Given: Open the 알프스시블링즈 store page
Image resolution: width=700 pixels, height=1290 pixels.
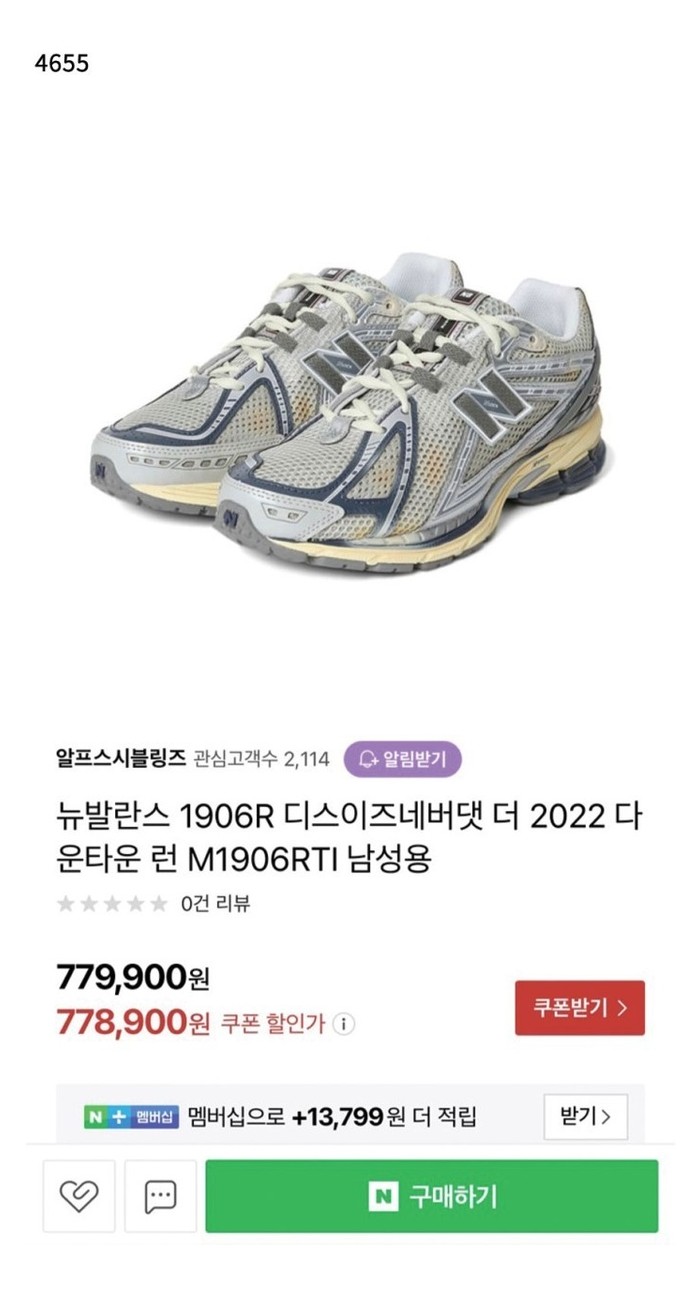Looking at the screenshot, I should click(121, 759).
